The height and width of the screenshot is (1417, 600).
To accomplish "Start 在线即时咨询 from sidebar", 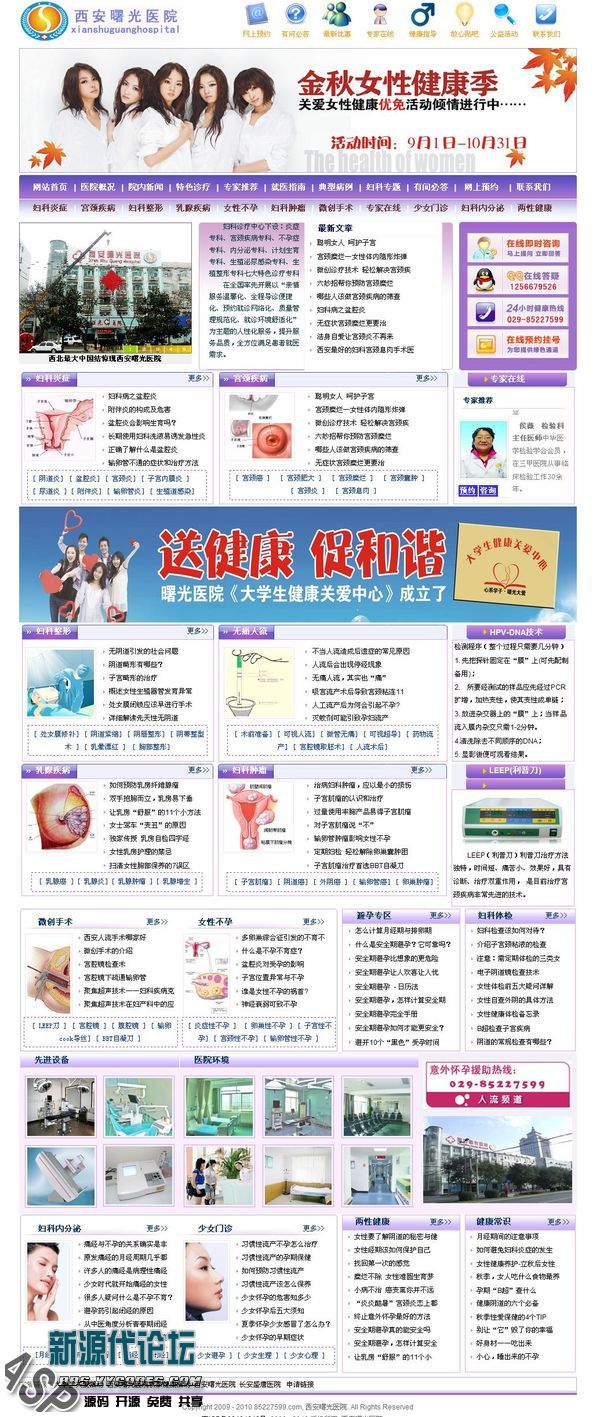I will [518, 247].
